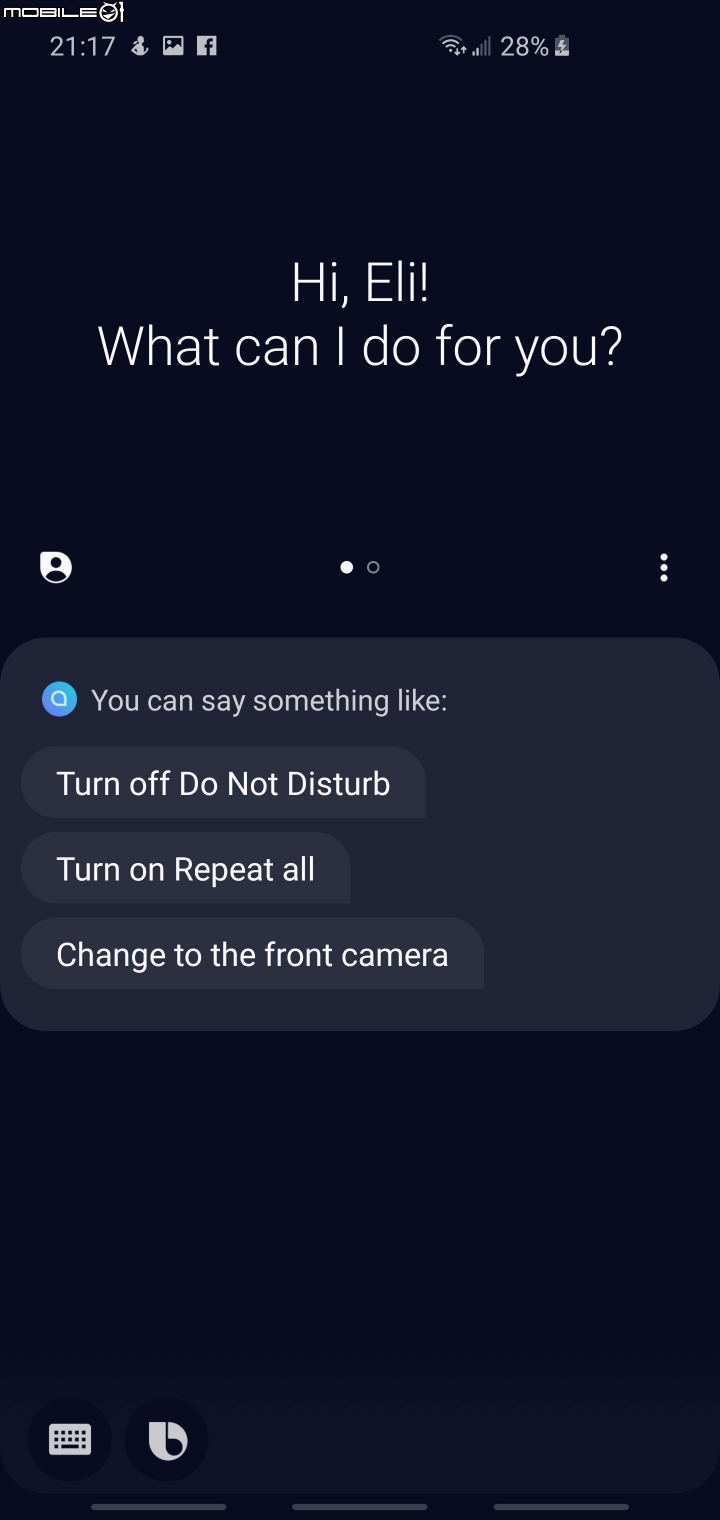
Task: Select the 'Turn off Do Not Disturb' suggestion
Action: [224, 783]
